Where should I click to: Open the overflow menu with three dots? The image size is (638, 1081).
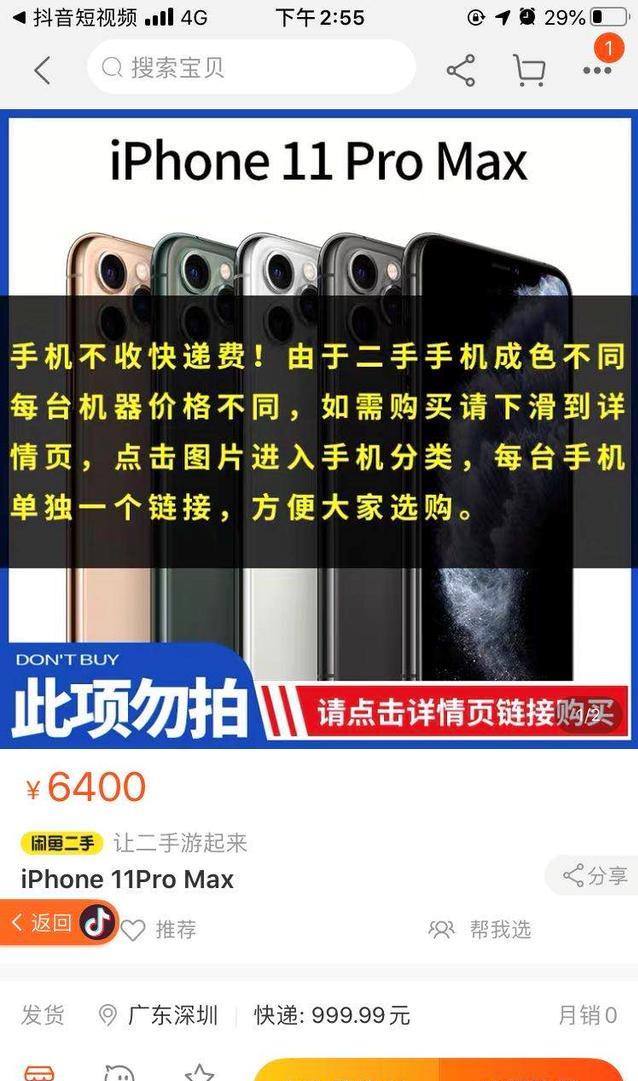pos(597,70)
